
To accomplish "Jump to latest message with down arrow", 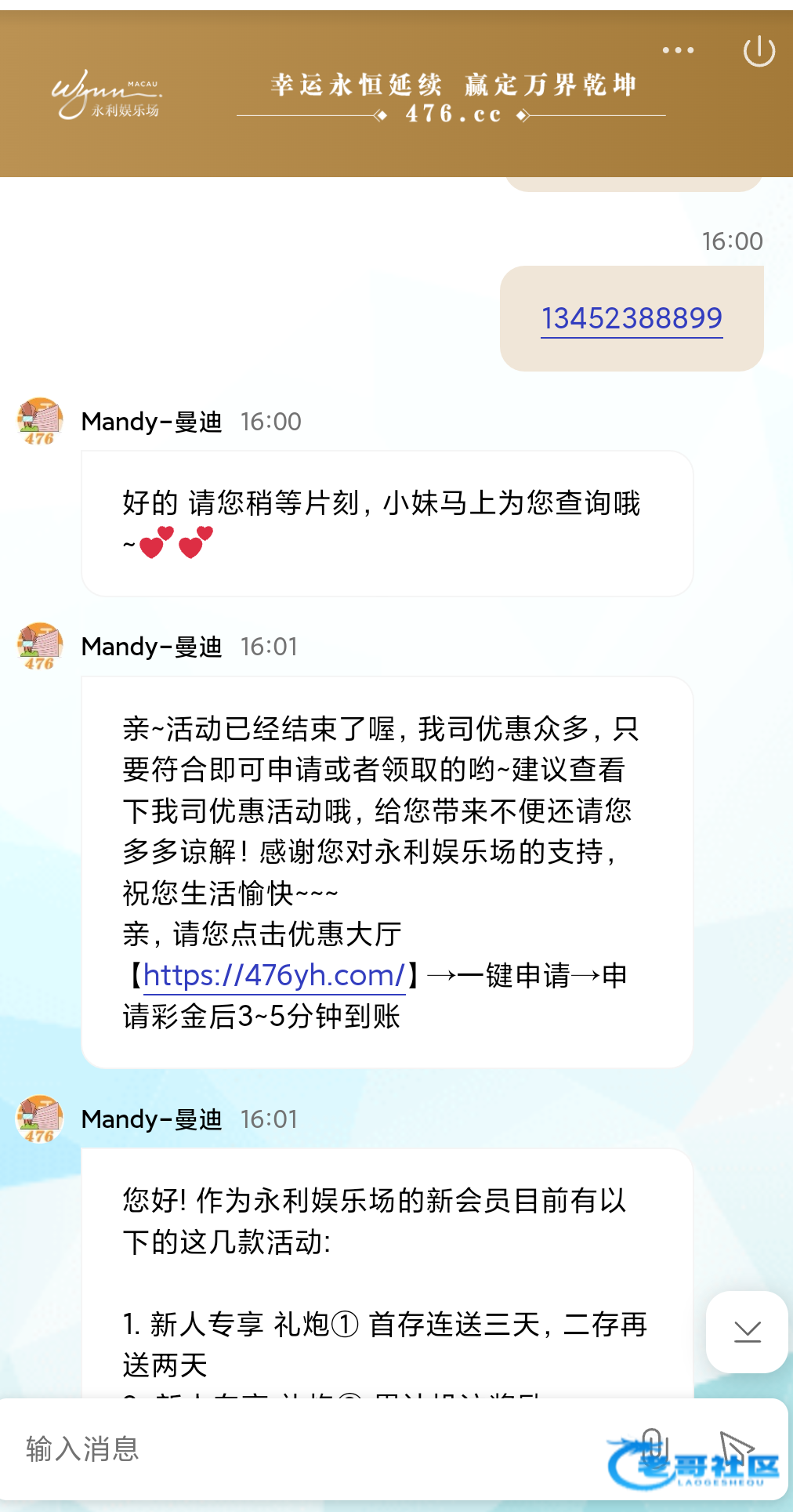I will coord(747,1331).
